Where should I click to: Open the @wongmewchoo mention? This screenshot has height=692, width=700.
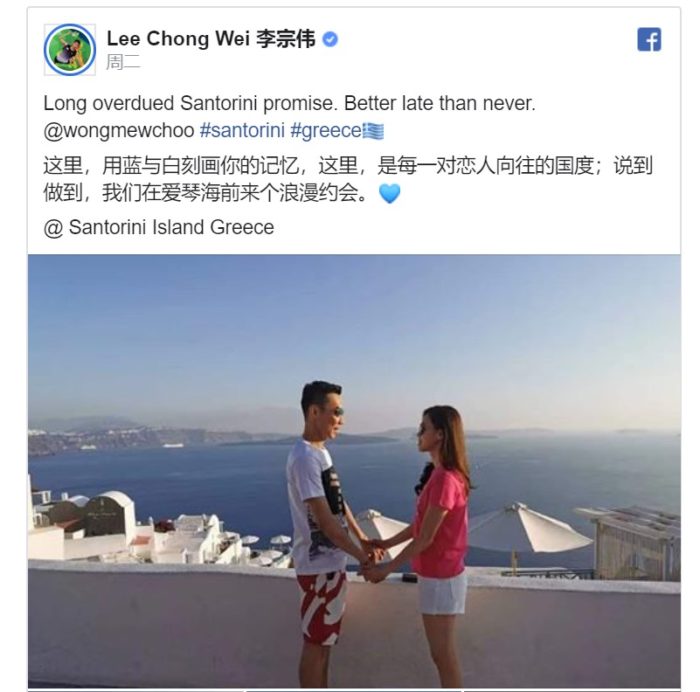(x=119, y=131)
